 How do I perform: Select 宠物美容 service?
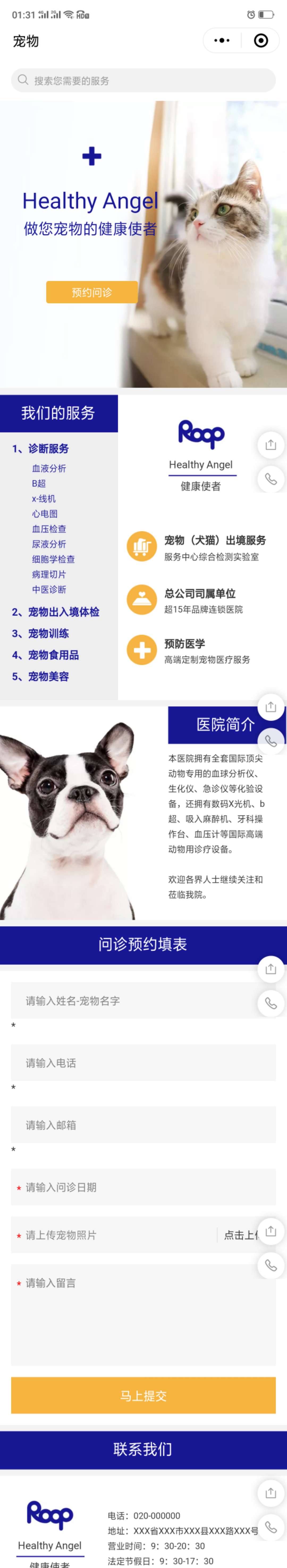pos(41,676)
